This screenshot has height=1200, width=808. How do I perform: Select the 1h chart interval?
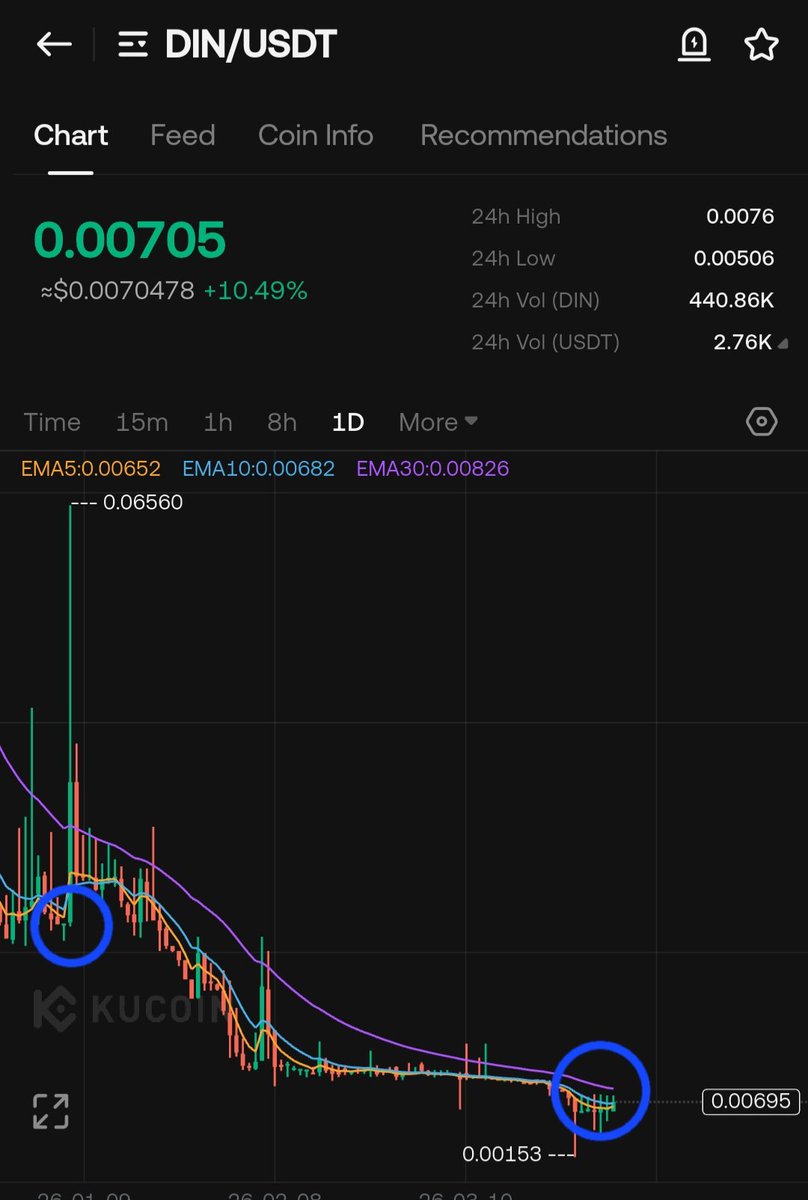218,422
